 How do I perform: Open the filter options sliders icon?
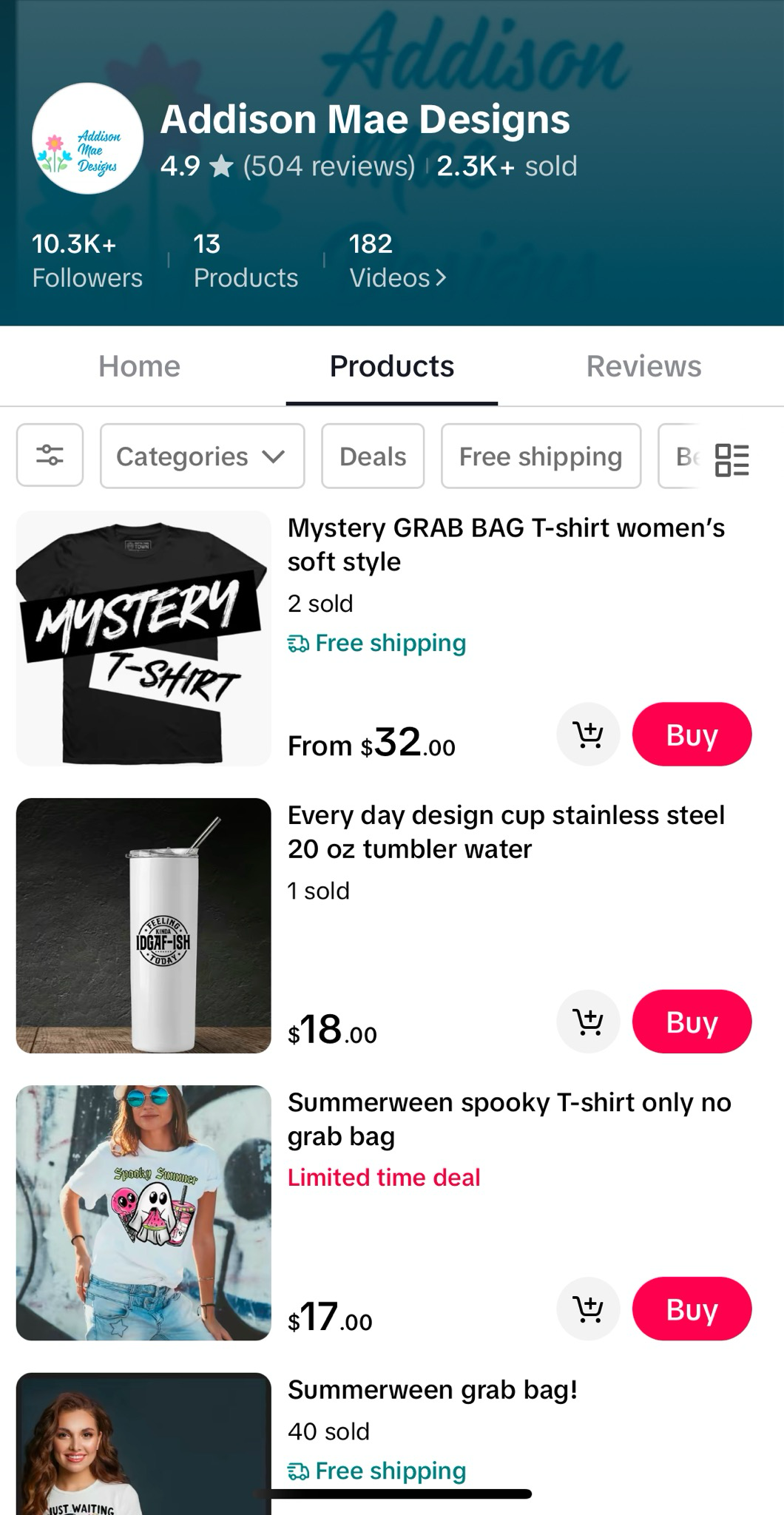click(49, 456)
